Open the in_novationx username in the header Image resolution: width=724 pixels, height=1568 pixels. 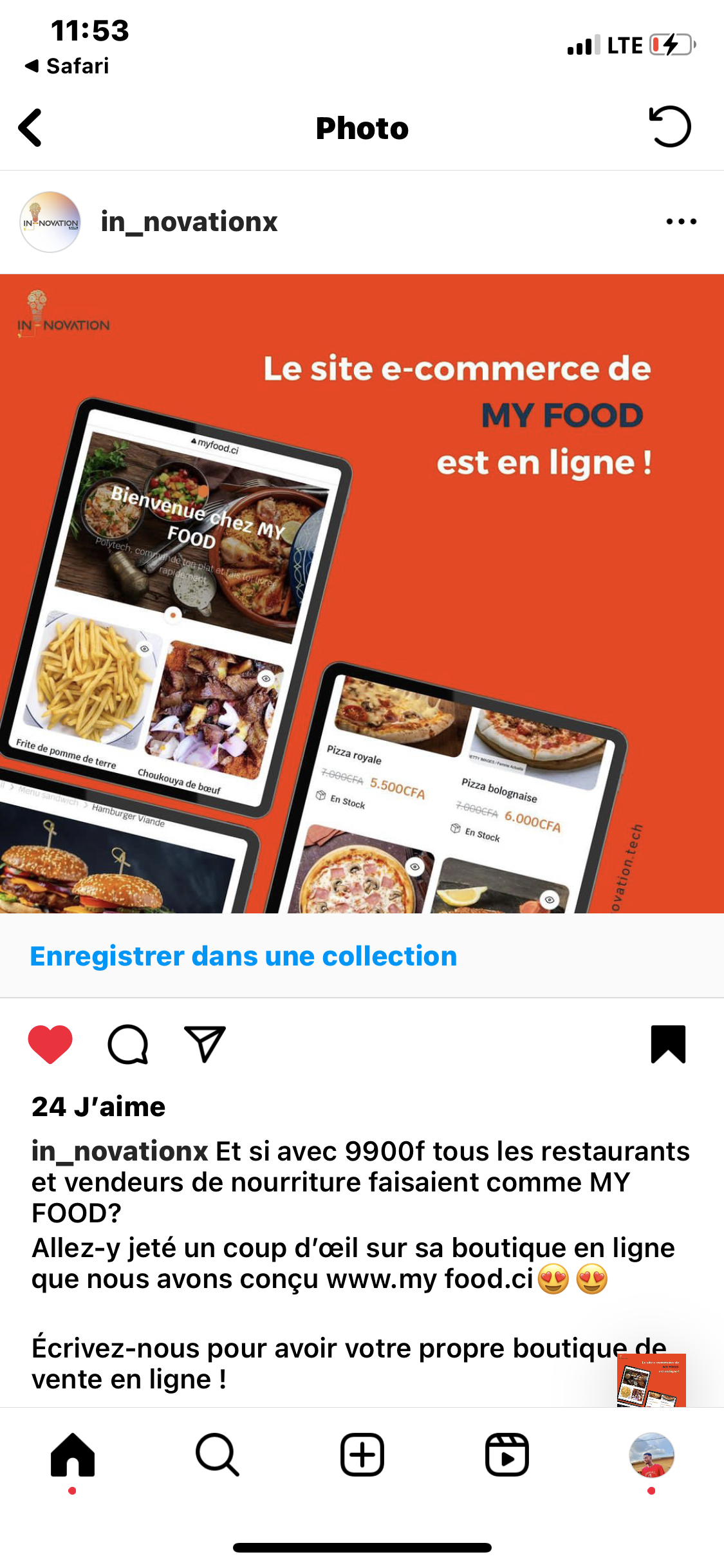pyautogui.click(x=189, y=222)
